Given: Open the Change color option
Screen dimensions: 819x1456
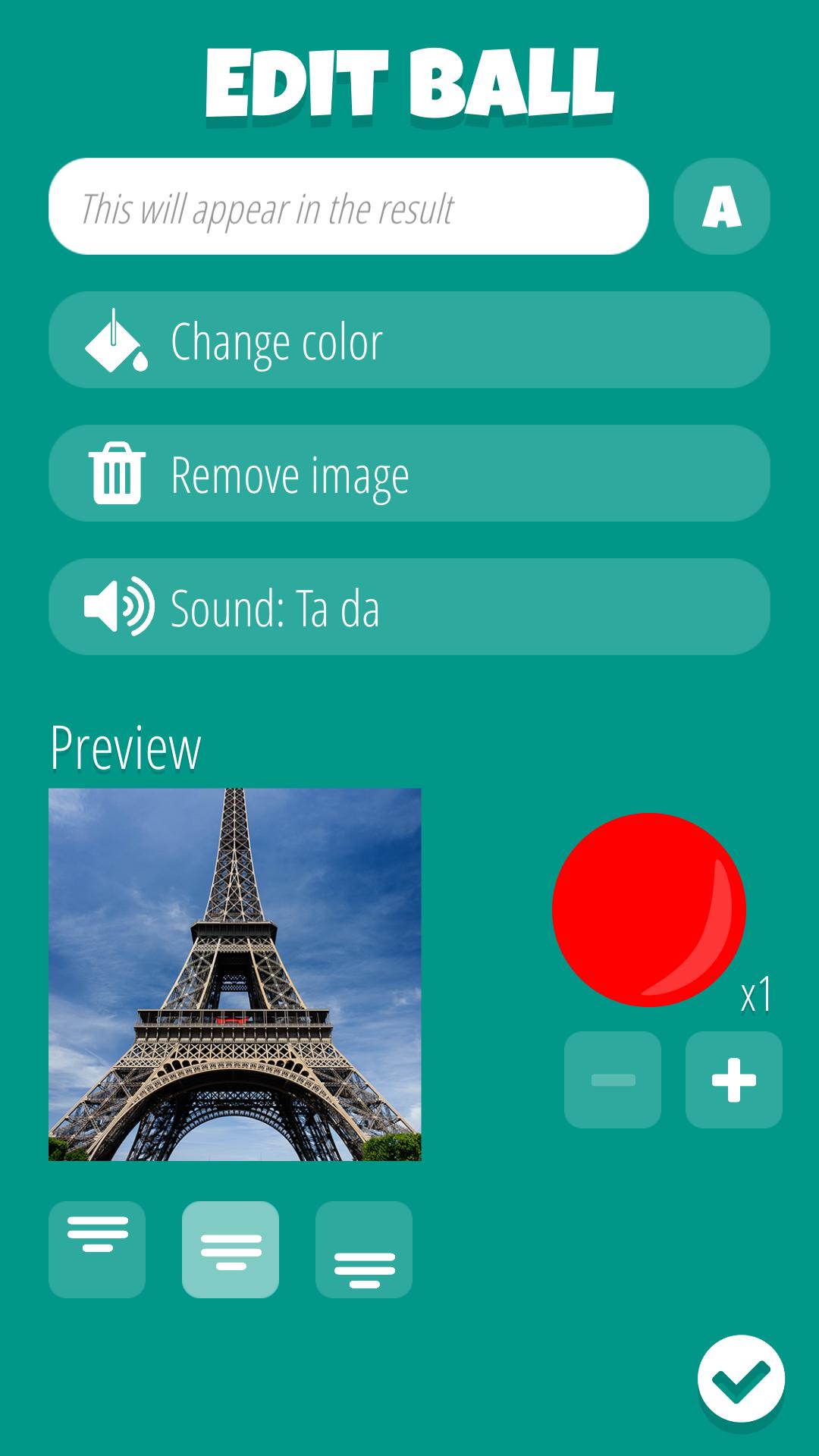Looking at the screenshot, I should click(409, 340).
